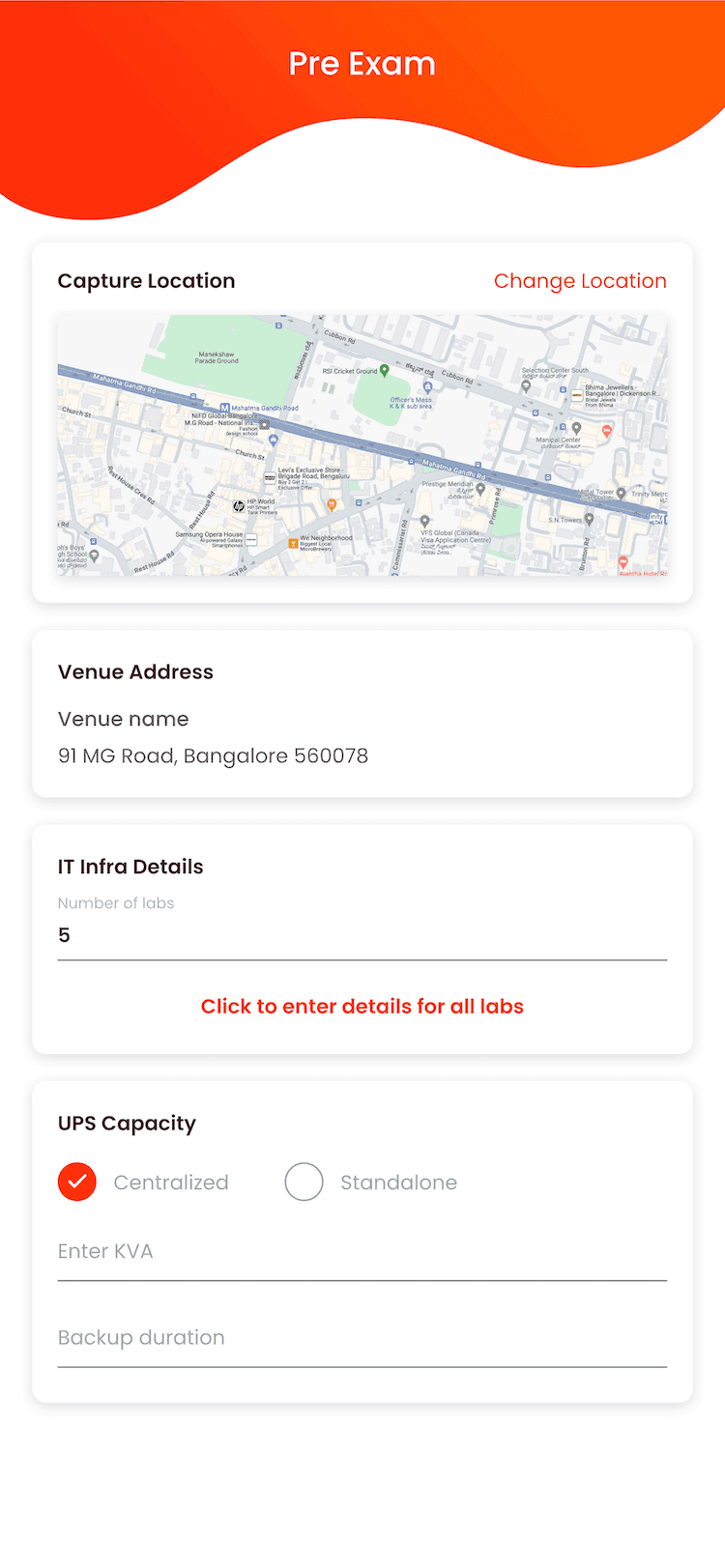This screenshot has height=1568, width=725.
Task: Tap the VFS Global Canada location pin
Action: point(424,521)
